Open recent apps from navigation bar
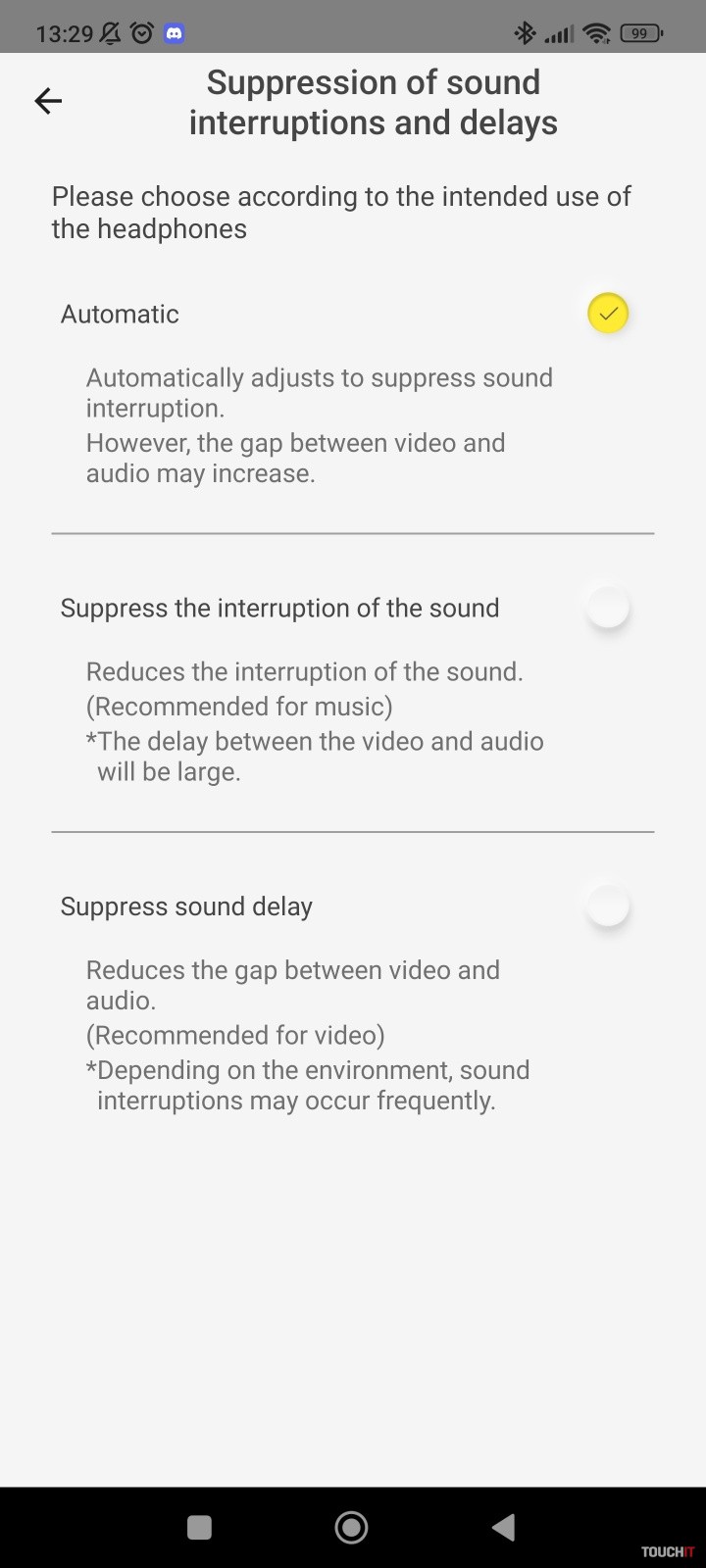This screenshot has height=1568, width=706. (199, 1527)
